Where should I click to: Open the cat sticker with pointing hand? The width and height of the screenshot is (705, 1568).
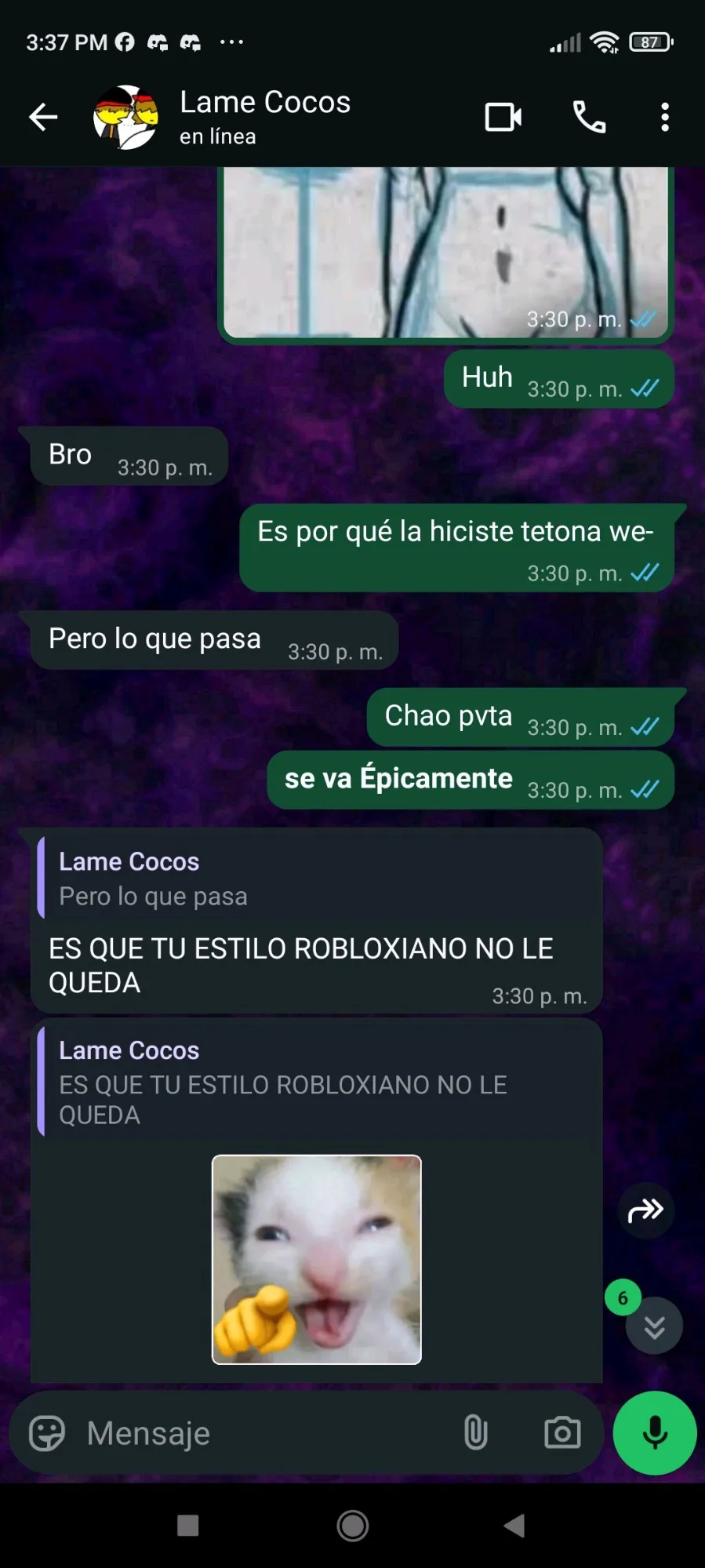[317, 1259]
